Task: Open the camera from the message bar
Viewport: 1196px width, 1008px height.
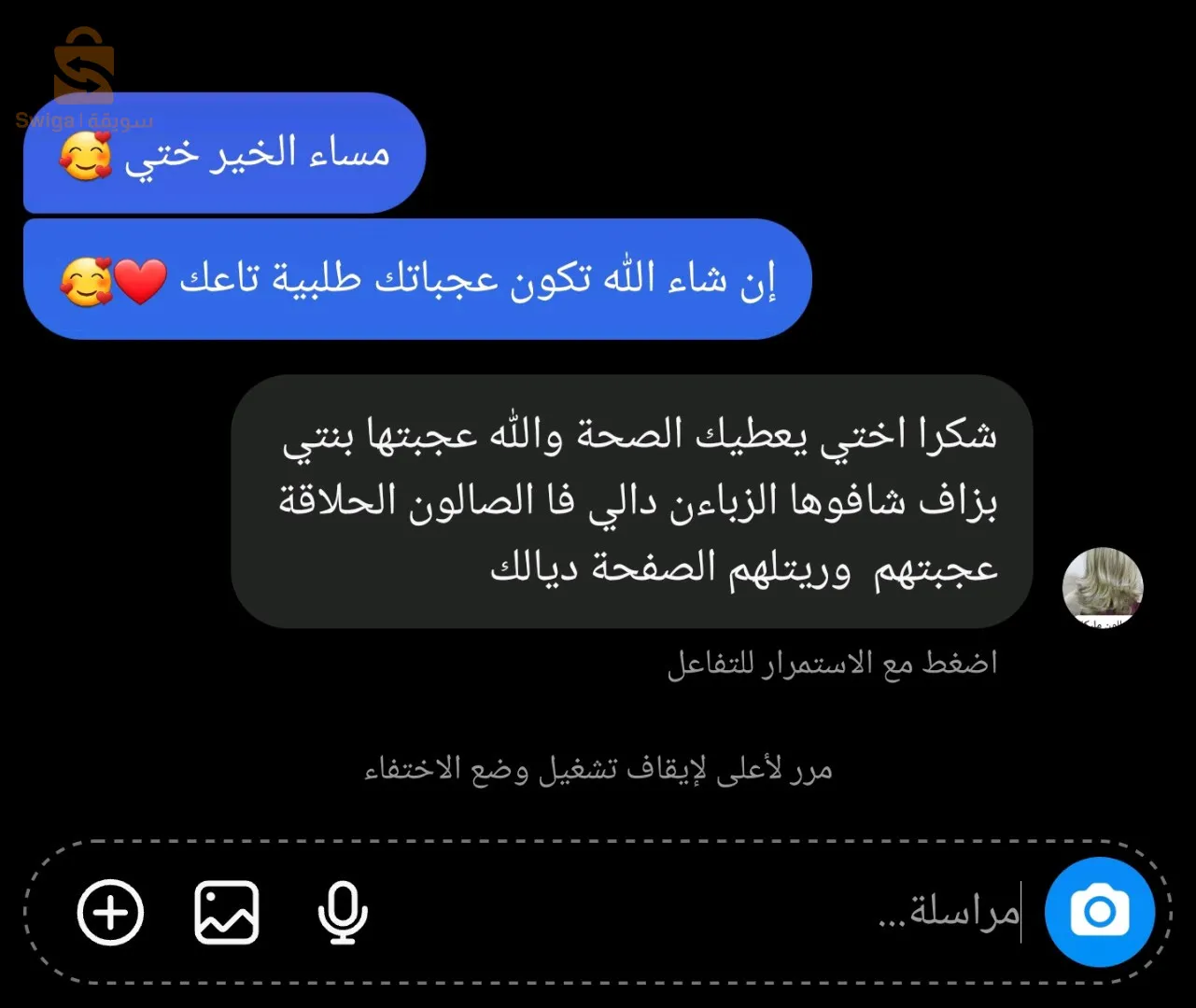Action: (x=1099, y=911)
